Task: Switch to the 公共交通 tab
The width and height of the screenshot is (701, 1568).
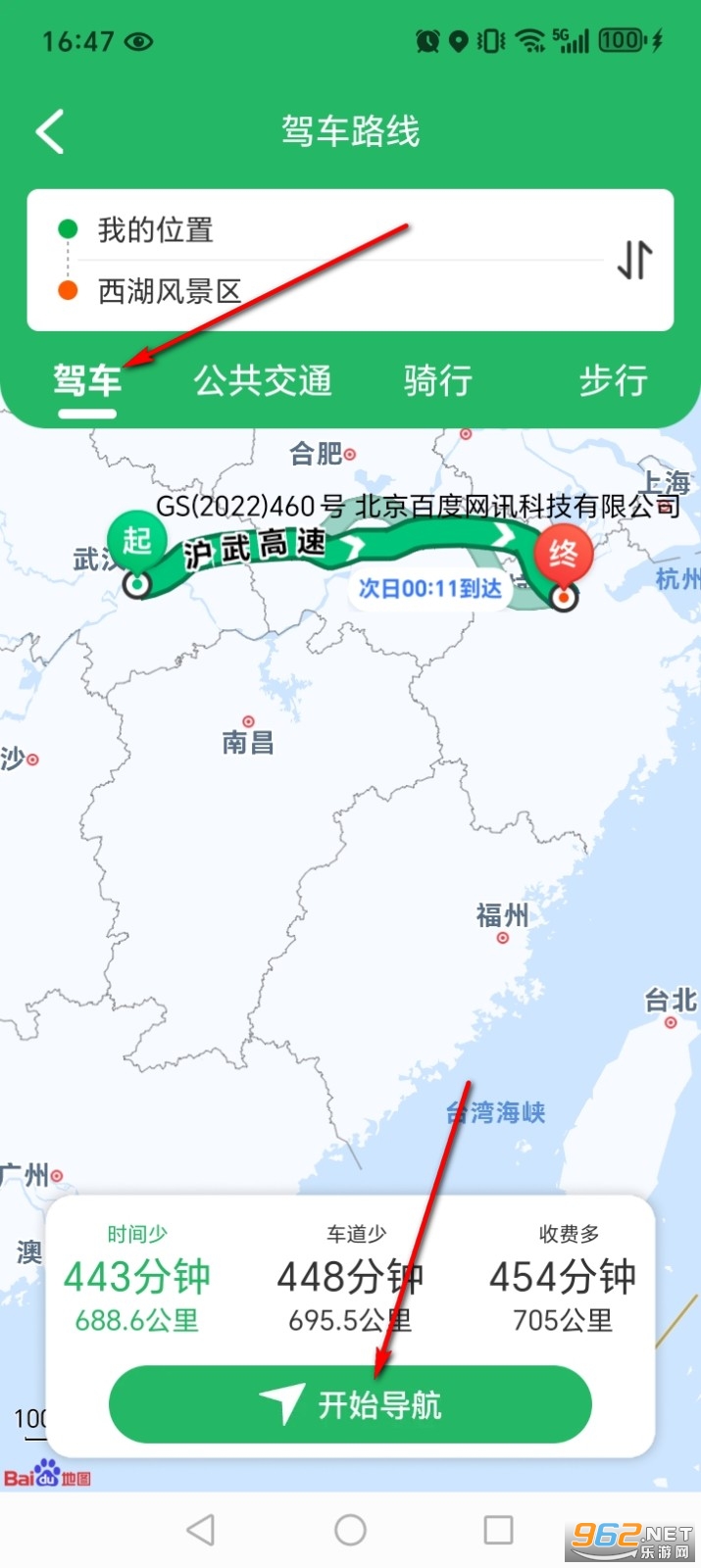Action: click(x=263, y=380)
